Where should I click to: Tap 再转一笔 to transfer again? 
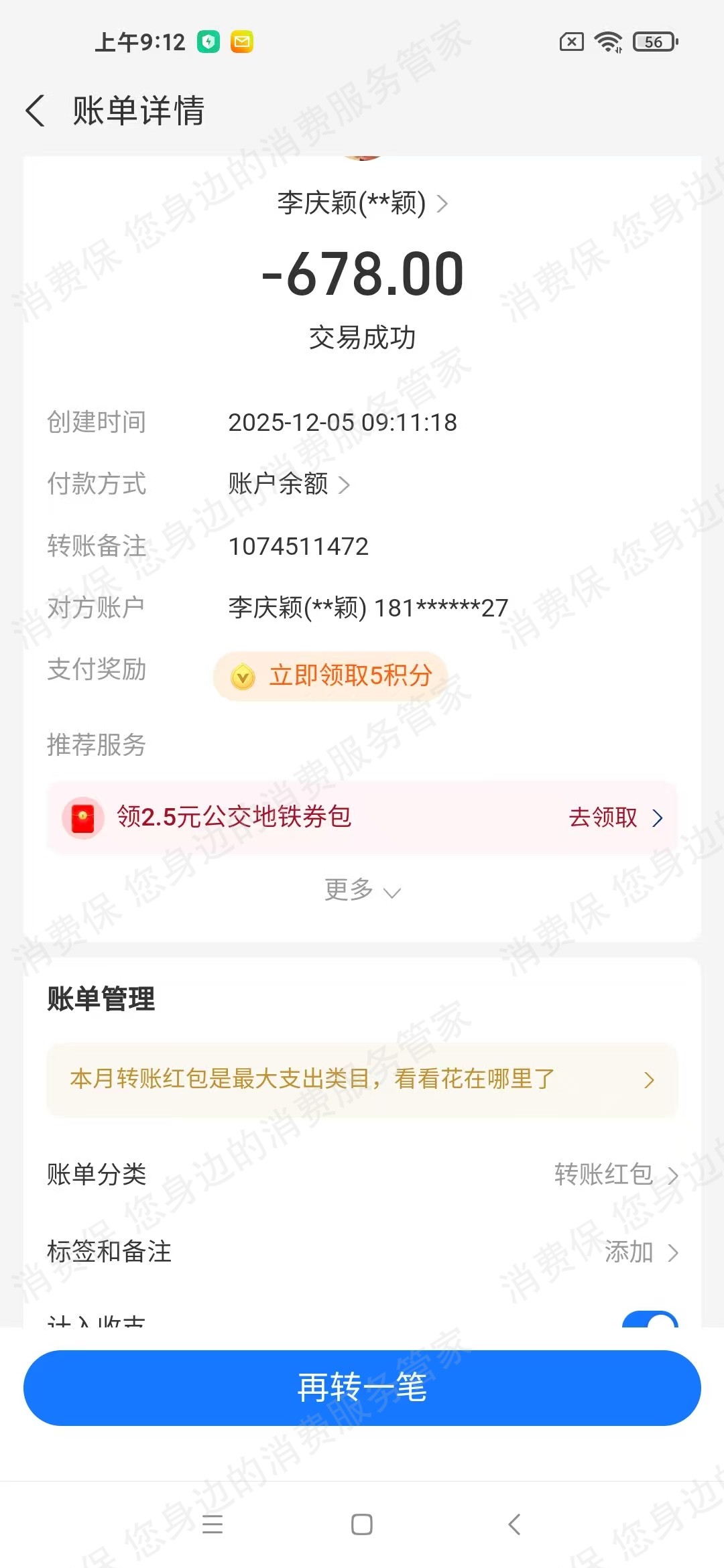[362, 1388]
